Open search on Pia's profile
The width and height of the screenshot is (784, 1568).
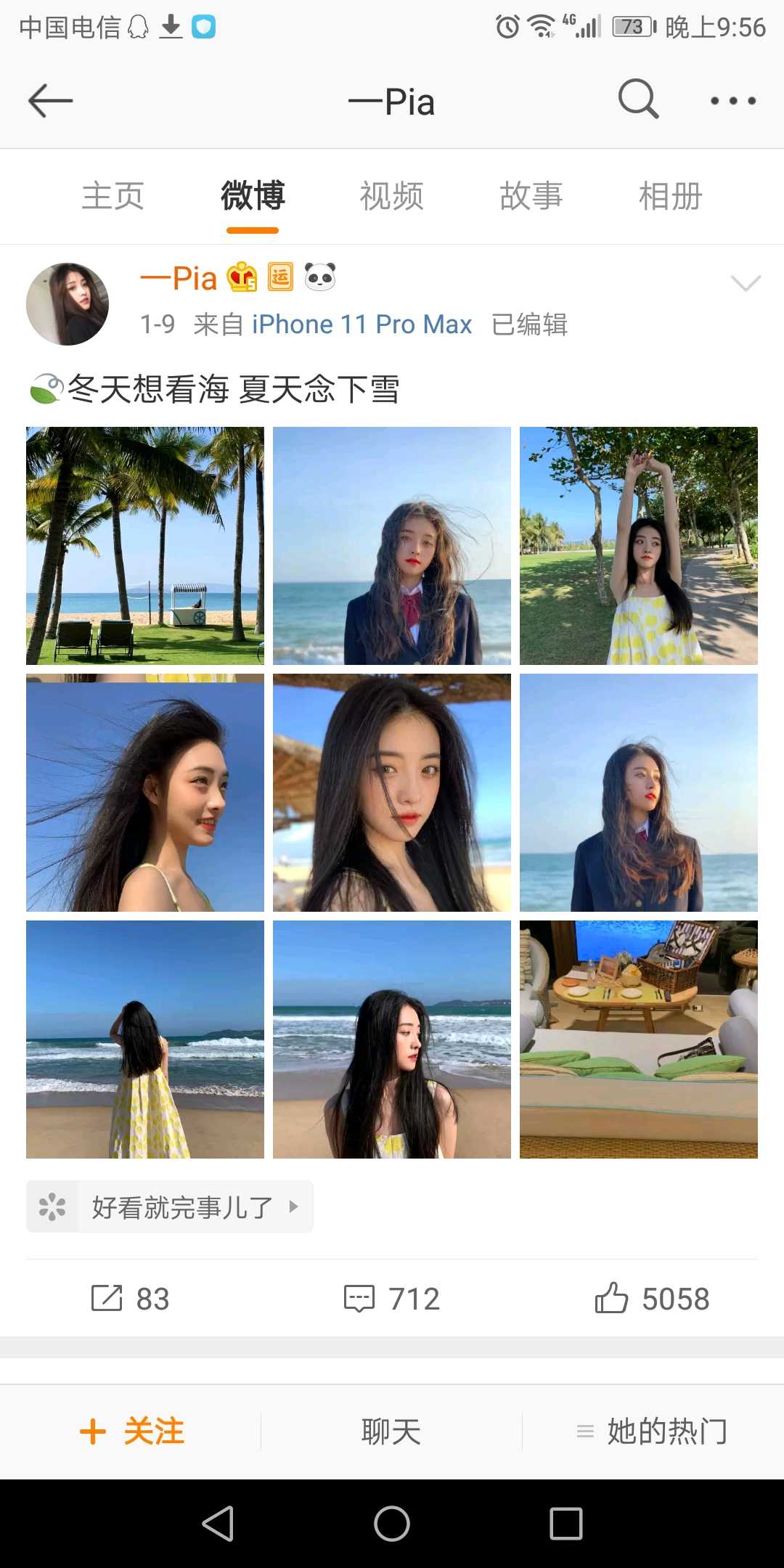(638, 99)
